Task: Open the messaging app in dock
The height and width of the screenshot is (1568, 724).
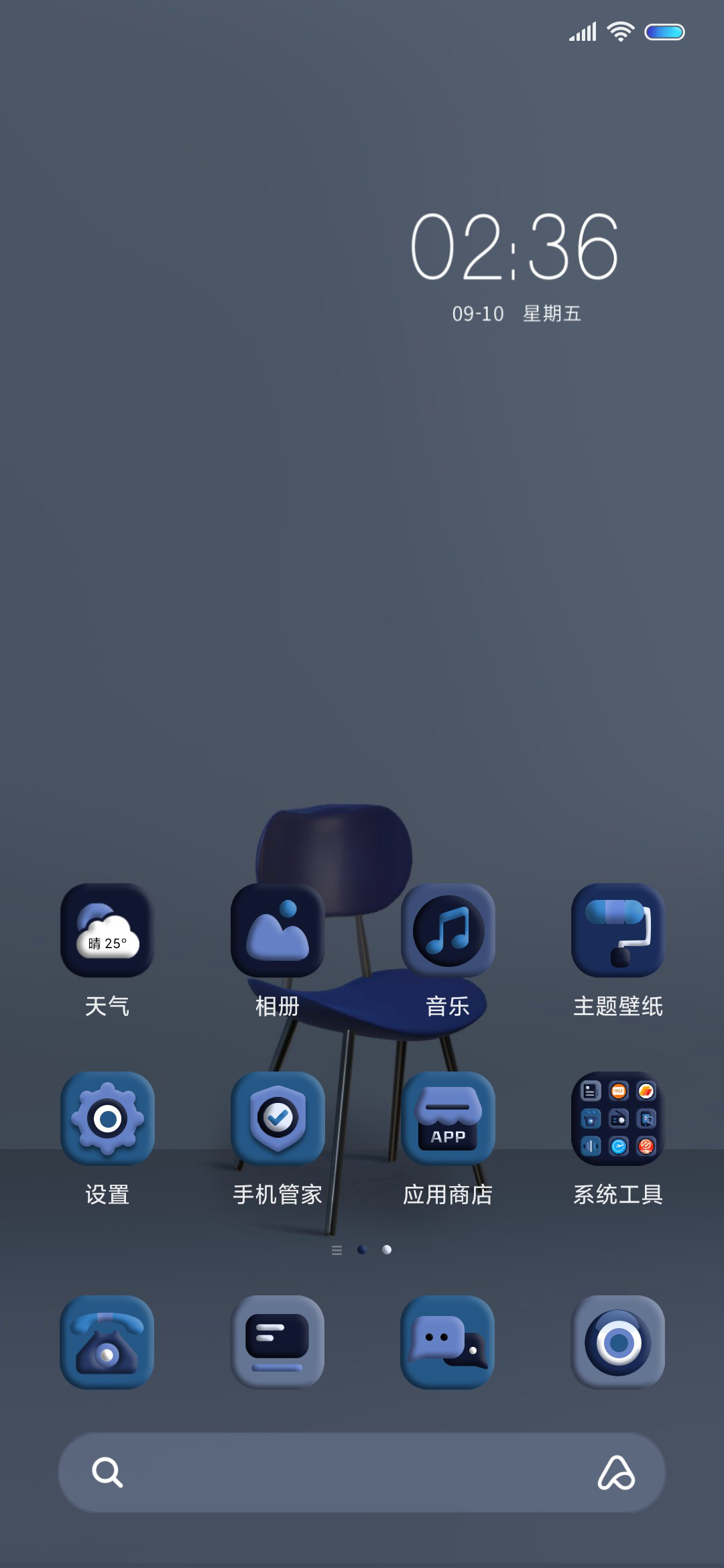Action: 448,1342
